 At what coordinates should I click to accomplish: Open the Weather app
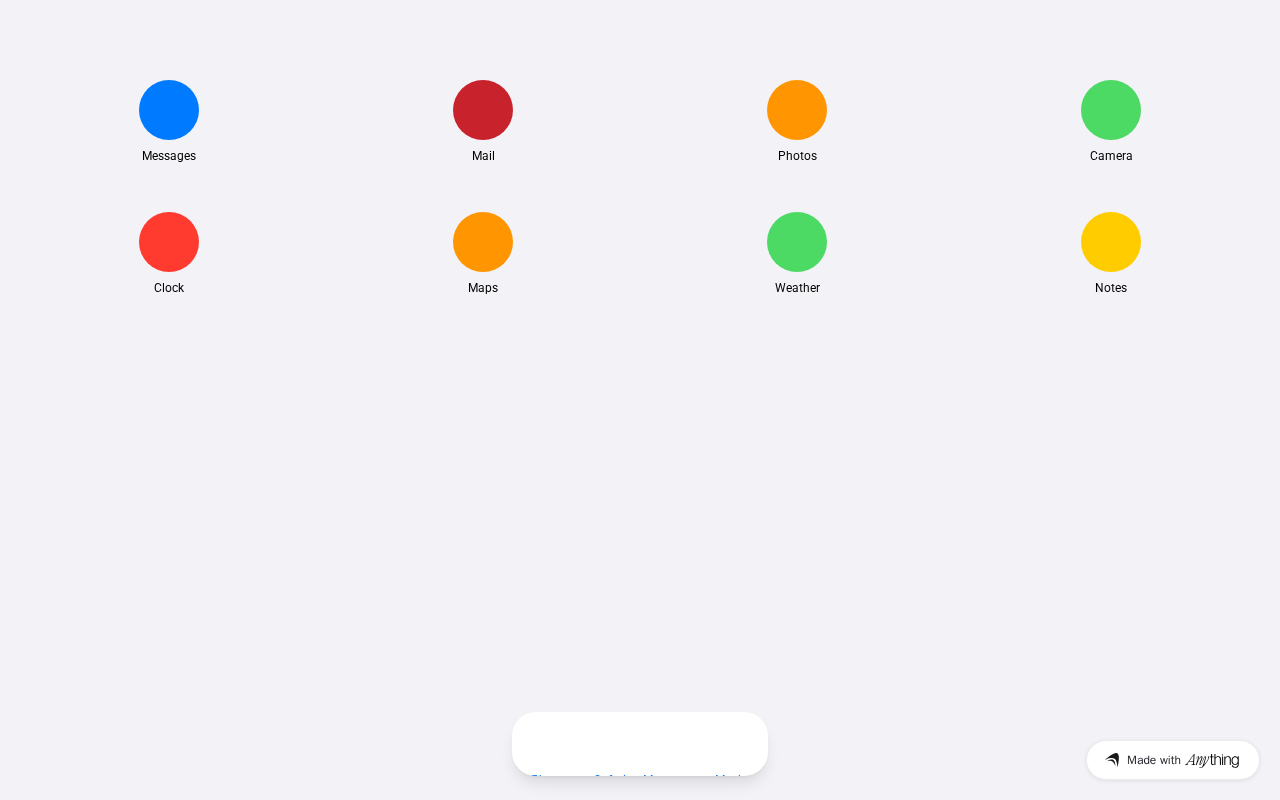pos(797,242)
